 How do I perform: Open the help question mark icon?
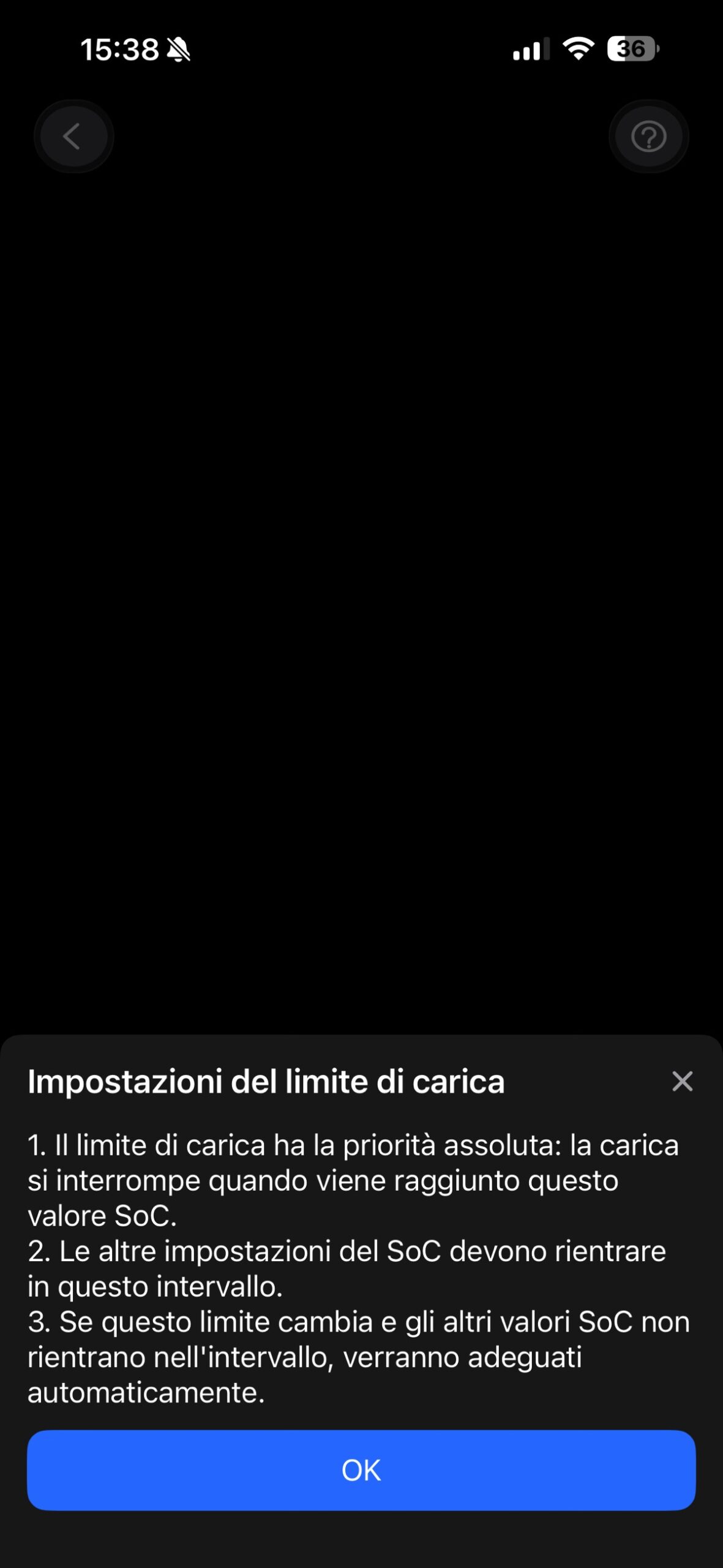(x=648, y=136)
